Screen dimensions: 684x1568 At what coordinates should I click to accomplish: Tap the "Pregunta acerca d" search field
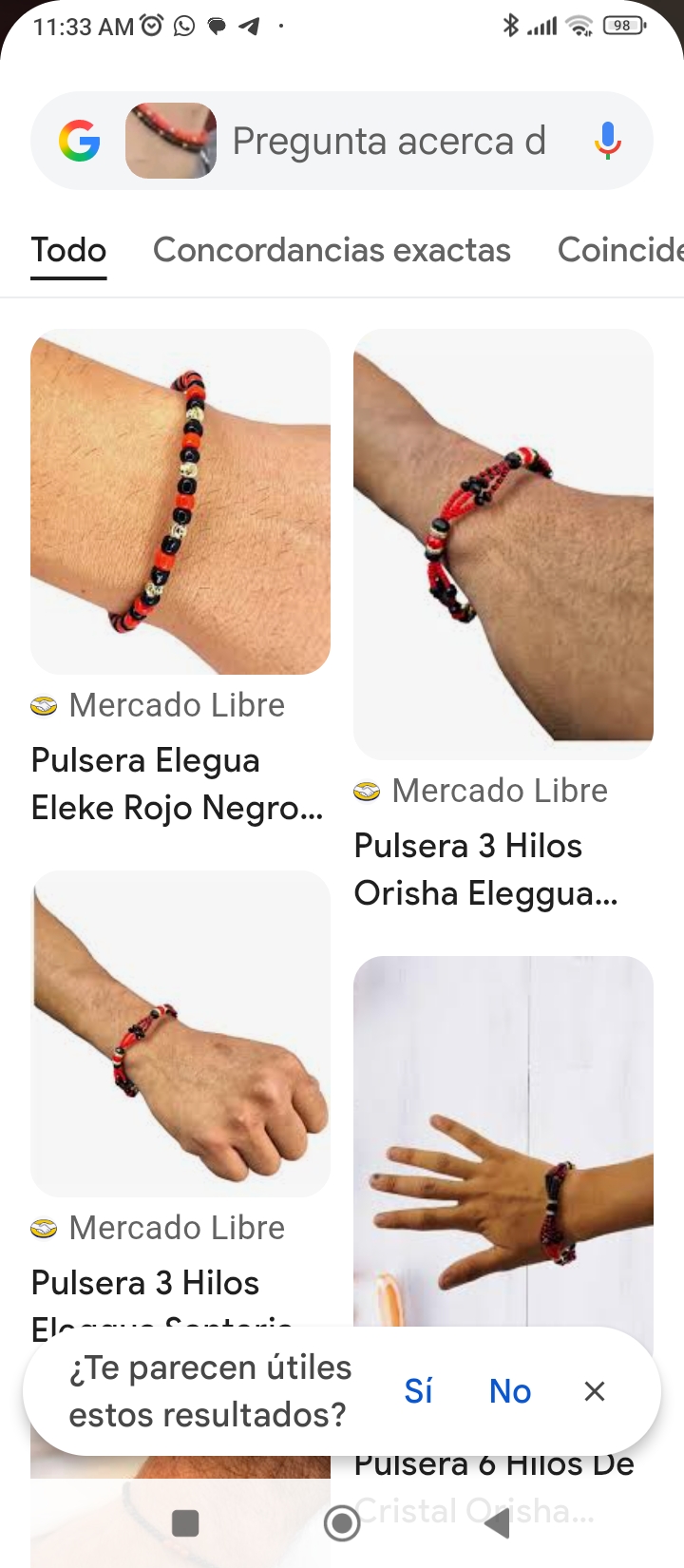[389, 142]
